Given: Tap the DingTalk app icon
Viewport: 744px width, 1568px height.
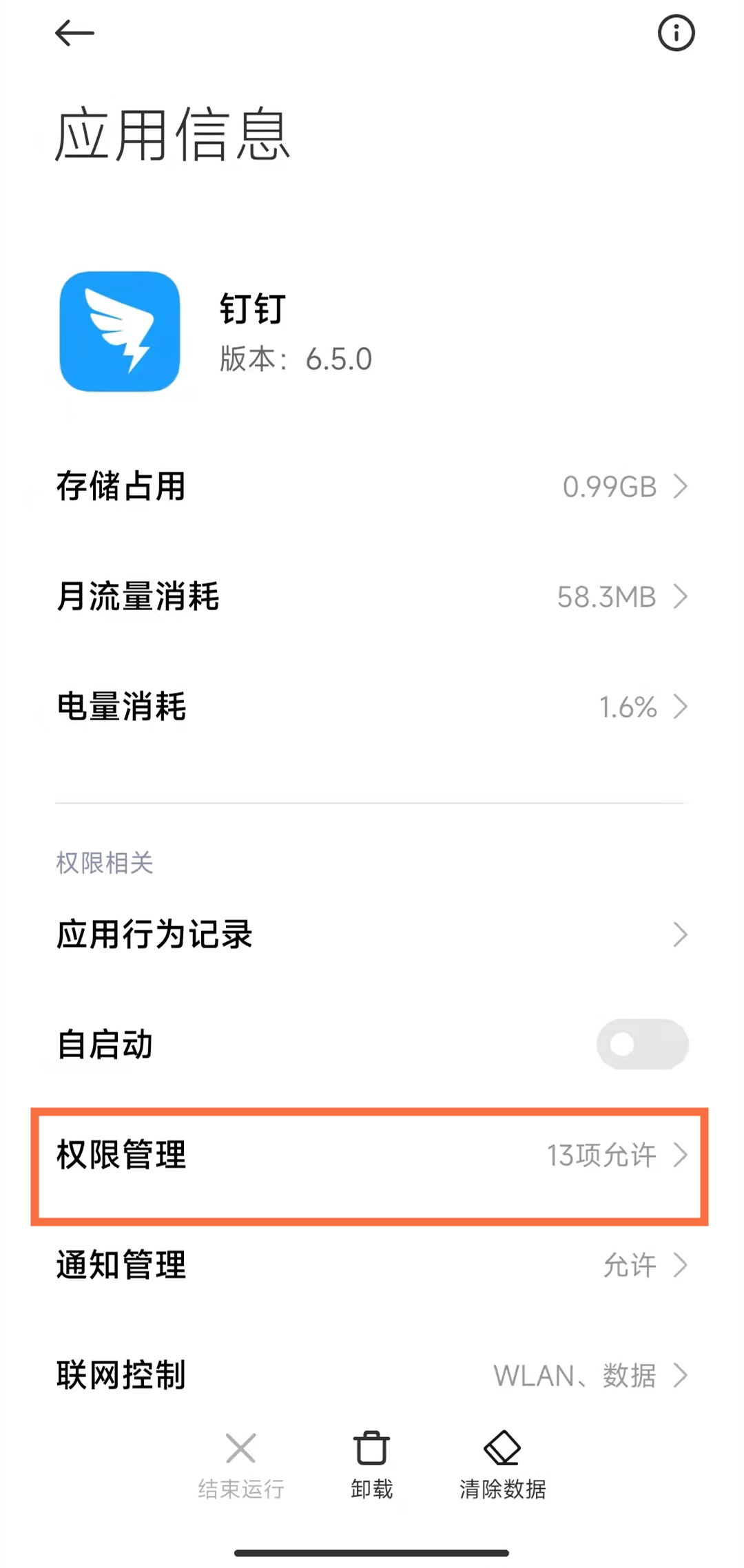Looking at the screenshot, I should (x=119, y=331).
